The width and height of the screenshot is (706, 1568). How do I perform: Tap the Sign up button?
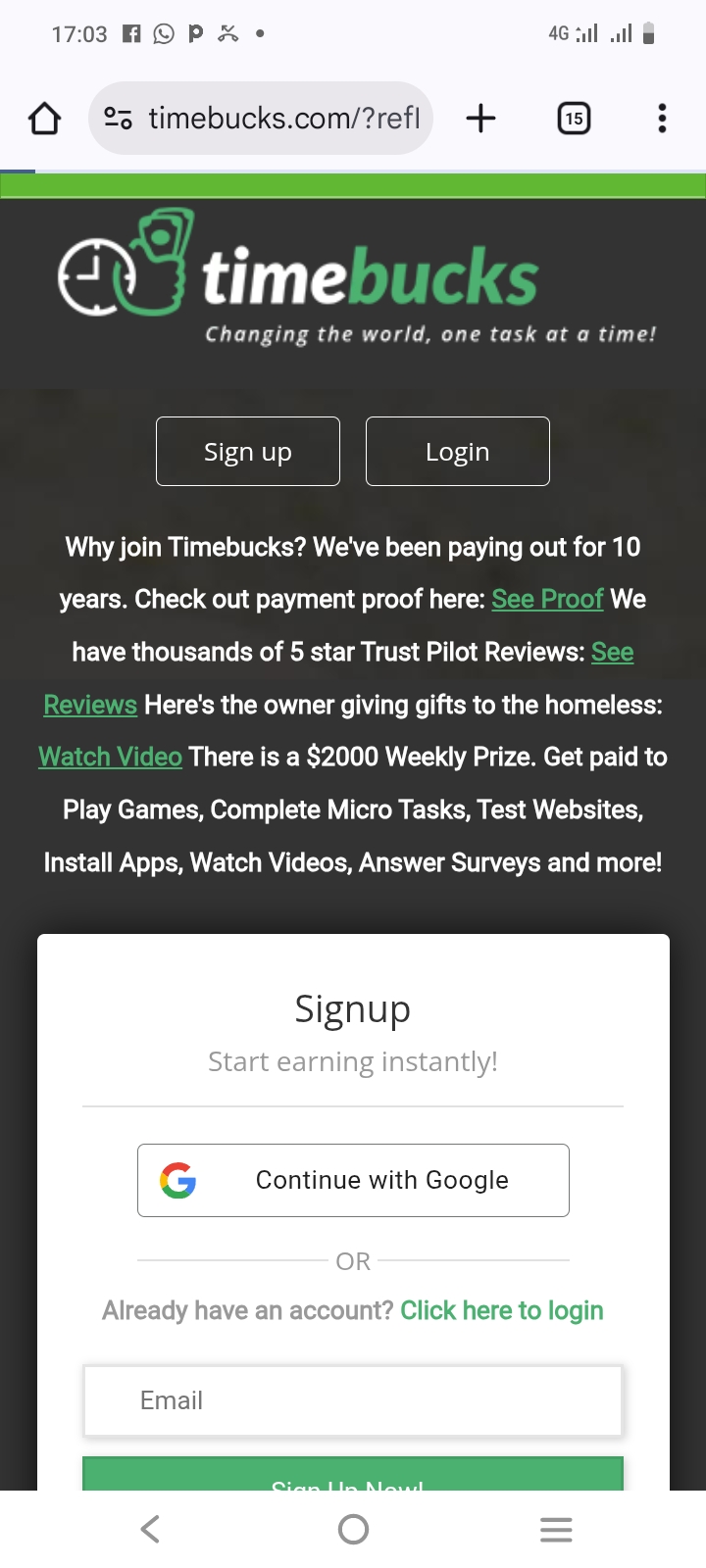coord(248,452)
